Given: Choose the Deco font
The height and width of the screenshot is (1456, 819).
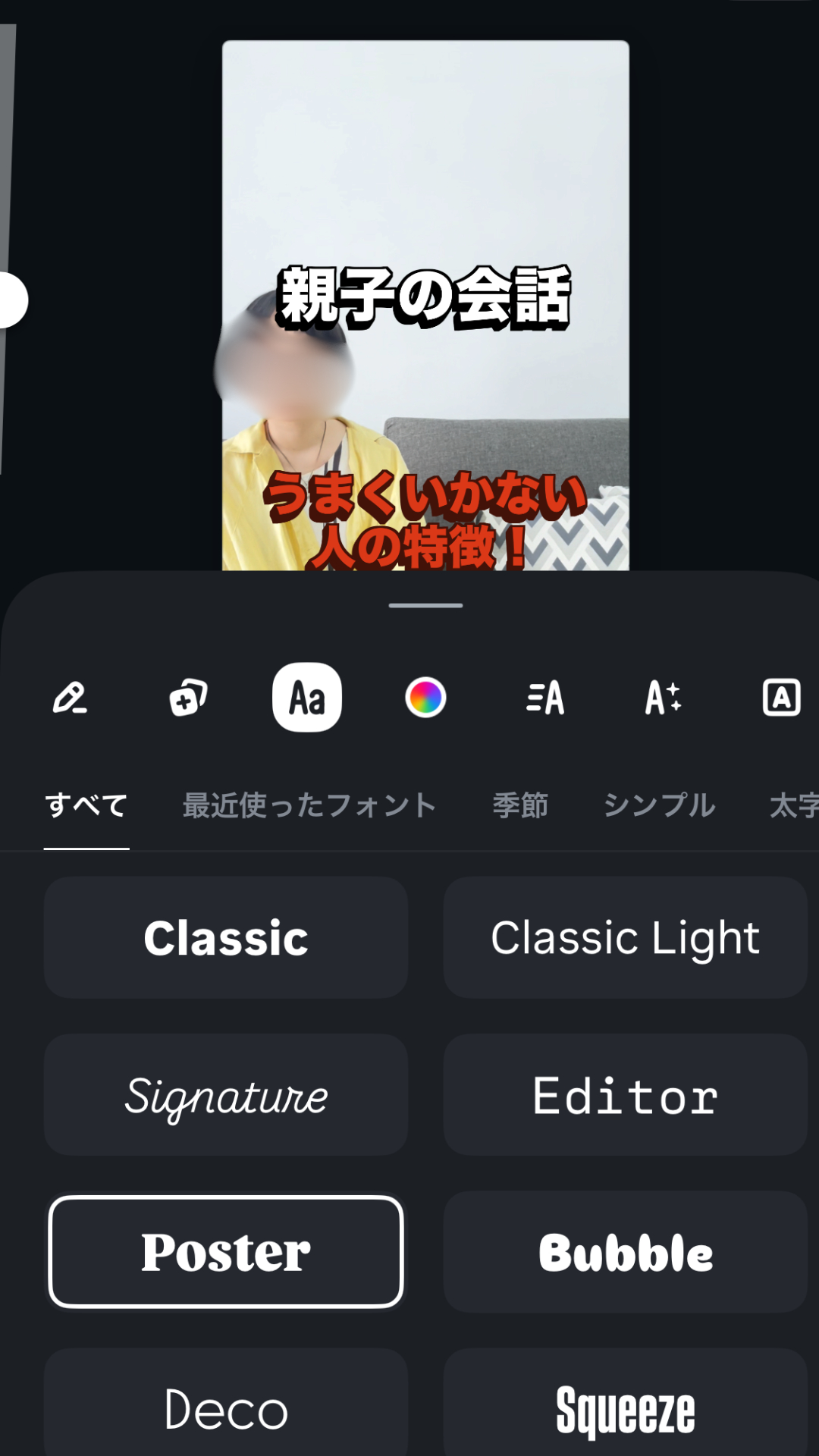Looking at the screenshot, I should pos(226,1409).
